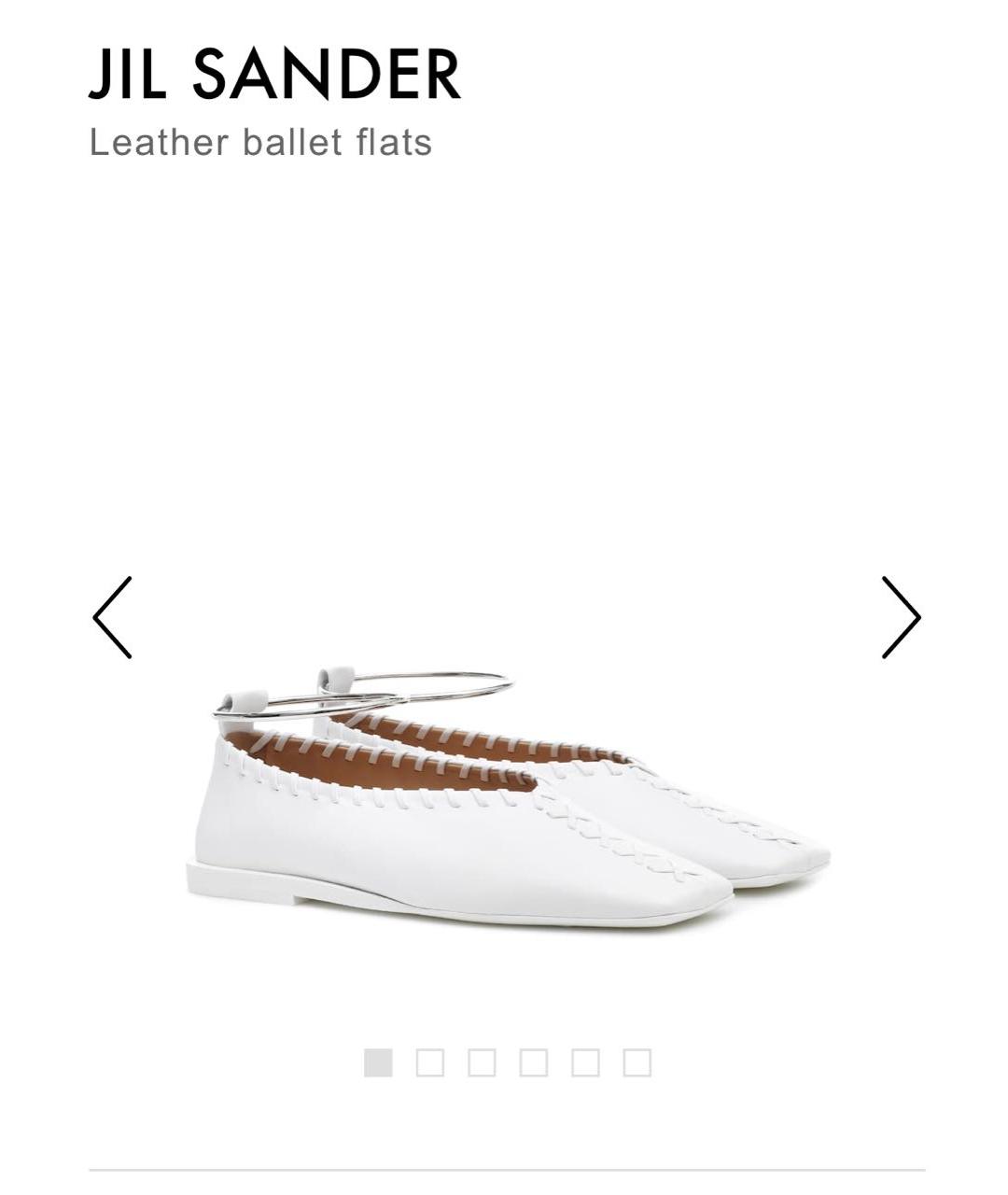Select the second carousel indicator square
This screenshot has width=1008, height=1195.
coord(428,1060)
